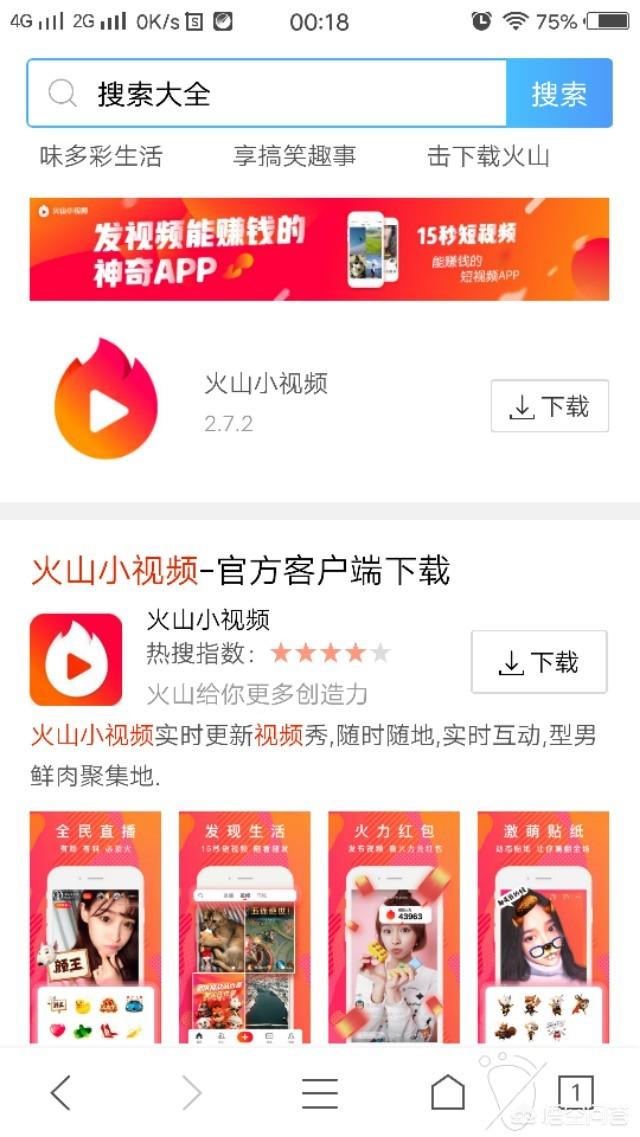View the 全民直播 screenshot
640x1137 pixels.
click(x=95, y=927)
